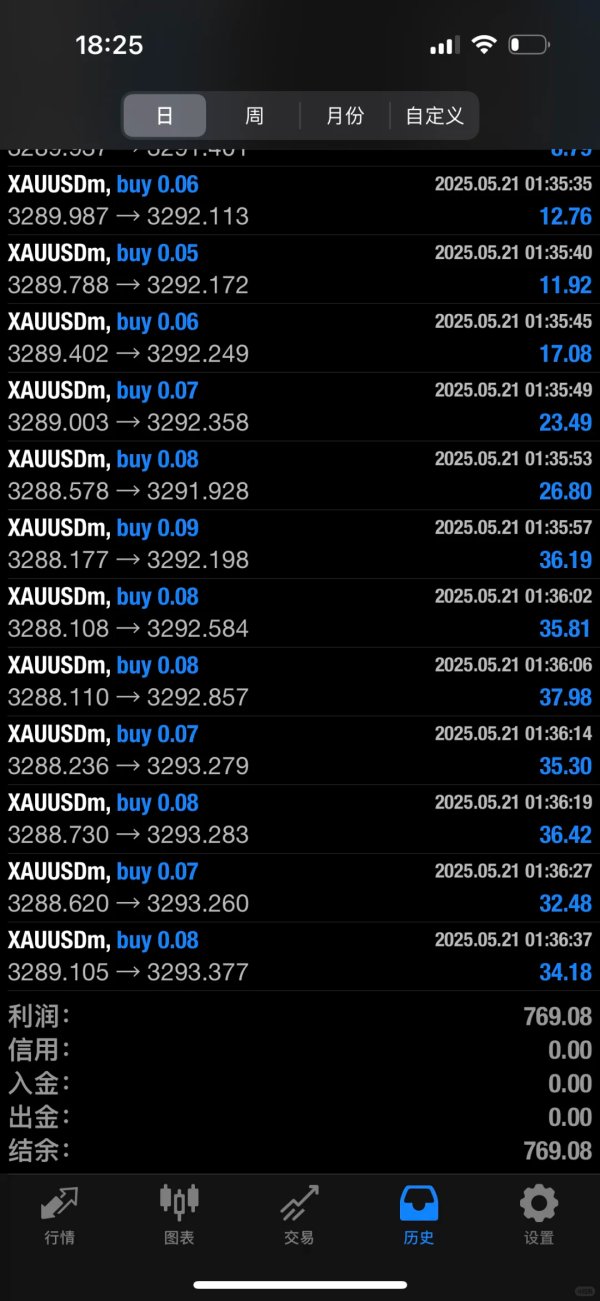
Task: Select the 日 (day) period segment
Action: tap(165, 116)
